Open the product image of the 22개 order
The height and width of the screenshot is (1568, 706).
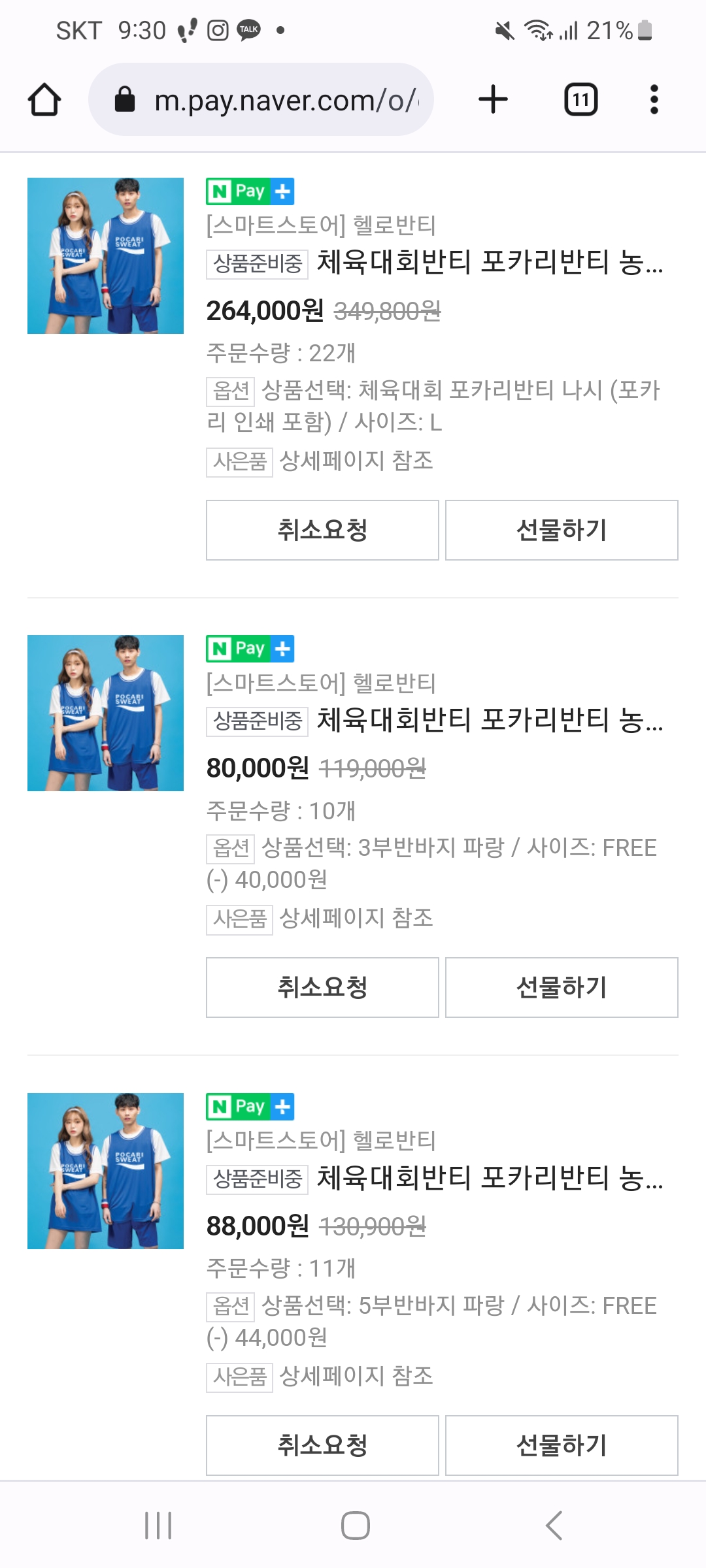[105, 255]
